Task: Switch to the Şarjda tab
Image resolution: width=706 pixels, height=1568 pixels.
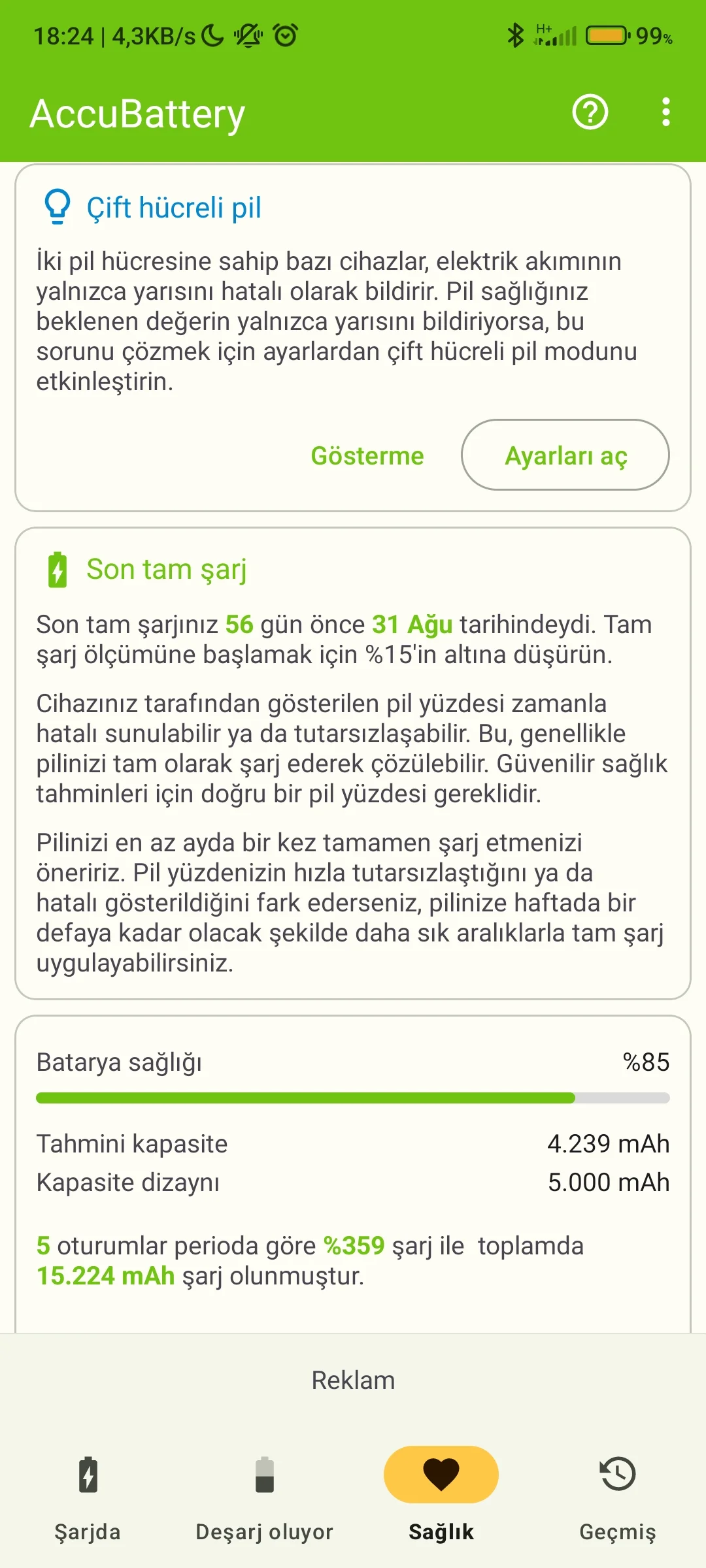Action: coord(88,1496)
